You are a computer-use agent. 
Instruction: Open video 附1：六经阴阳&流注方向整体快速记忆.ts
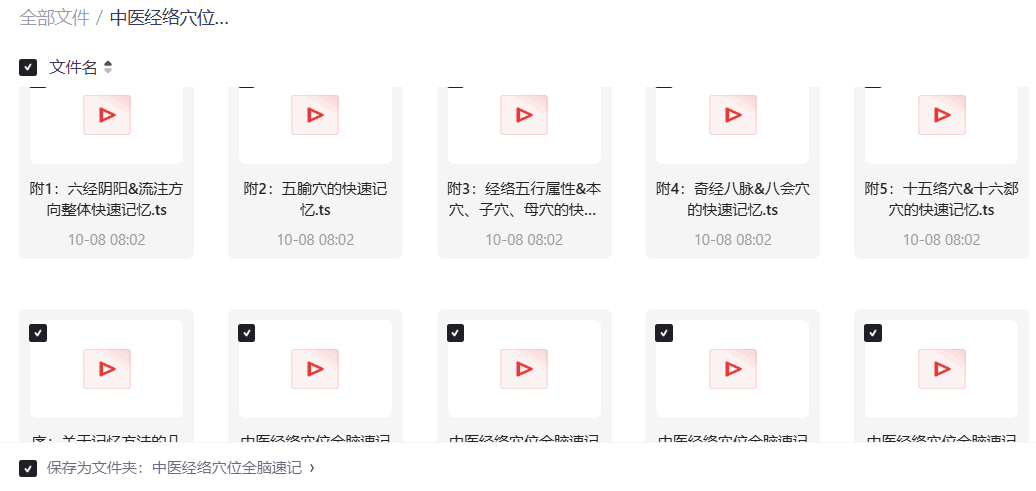[x=106, y=115]
